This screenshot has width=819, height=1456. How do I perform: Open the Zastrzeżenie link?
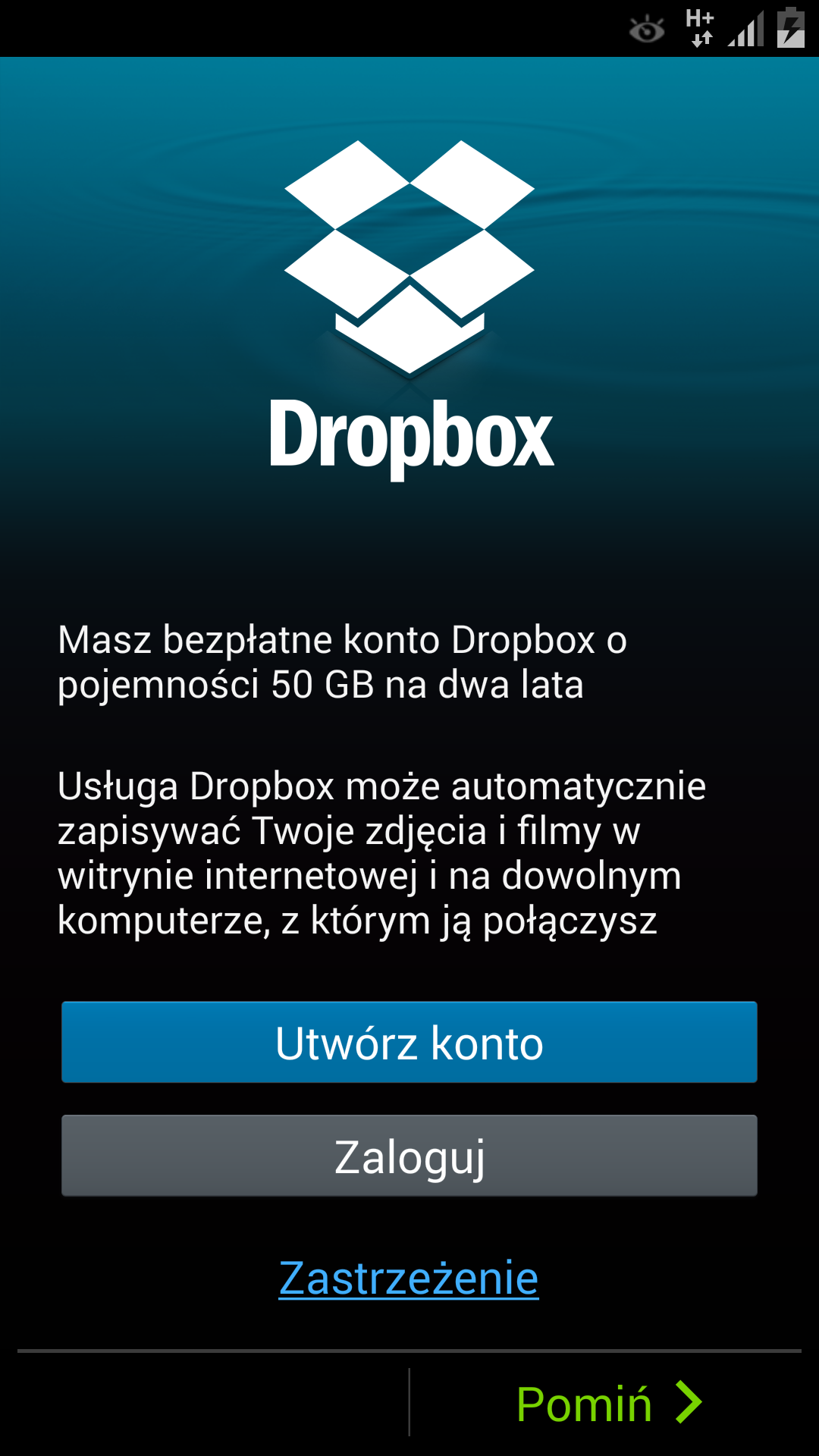click(409, 1278)
